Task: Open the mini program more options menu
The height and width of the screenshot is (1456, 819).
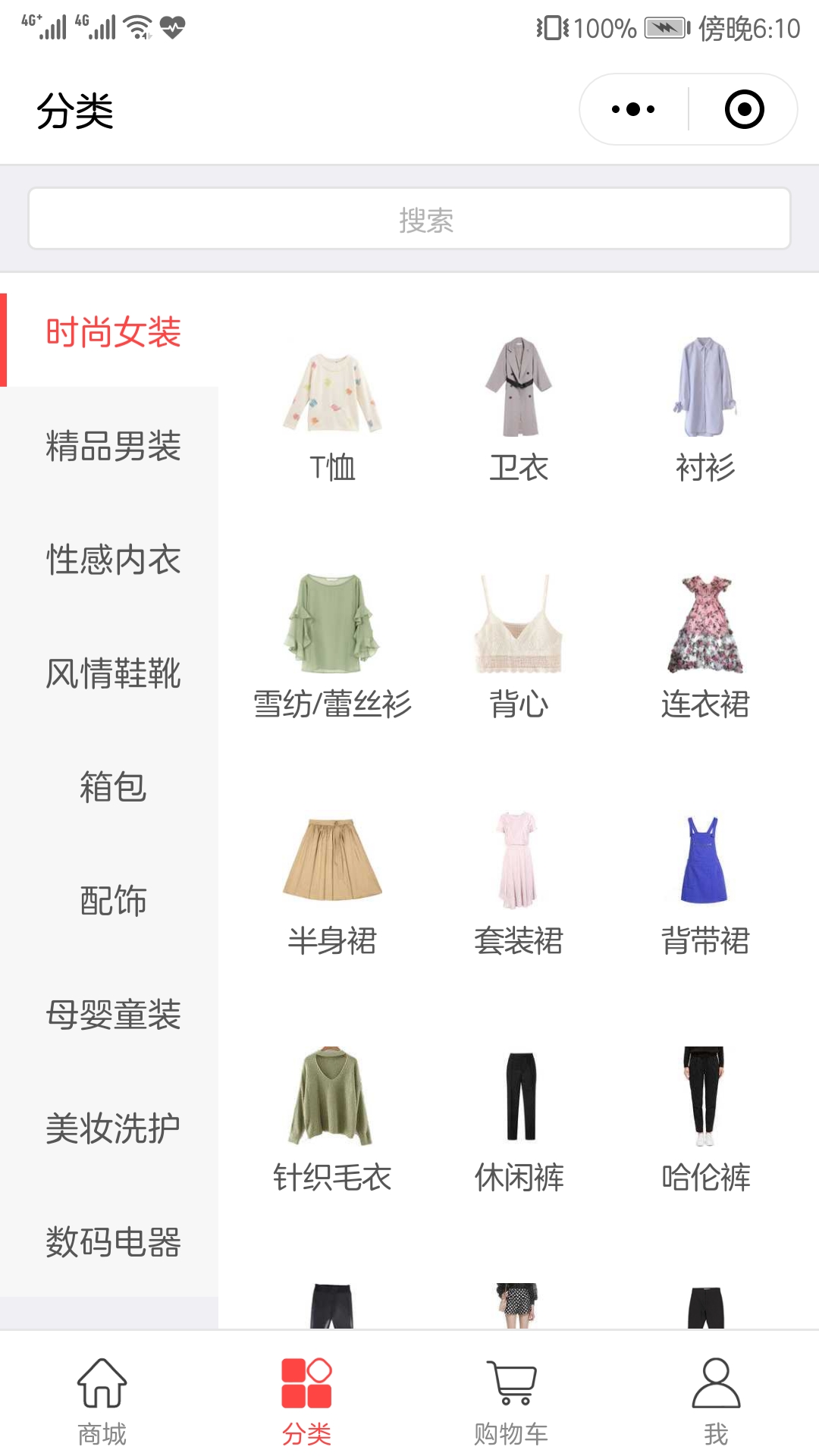Action: pyautogui.click(x=633, y=109)
